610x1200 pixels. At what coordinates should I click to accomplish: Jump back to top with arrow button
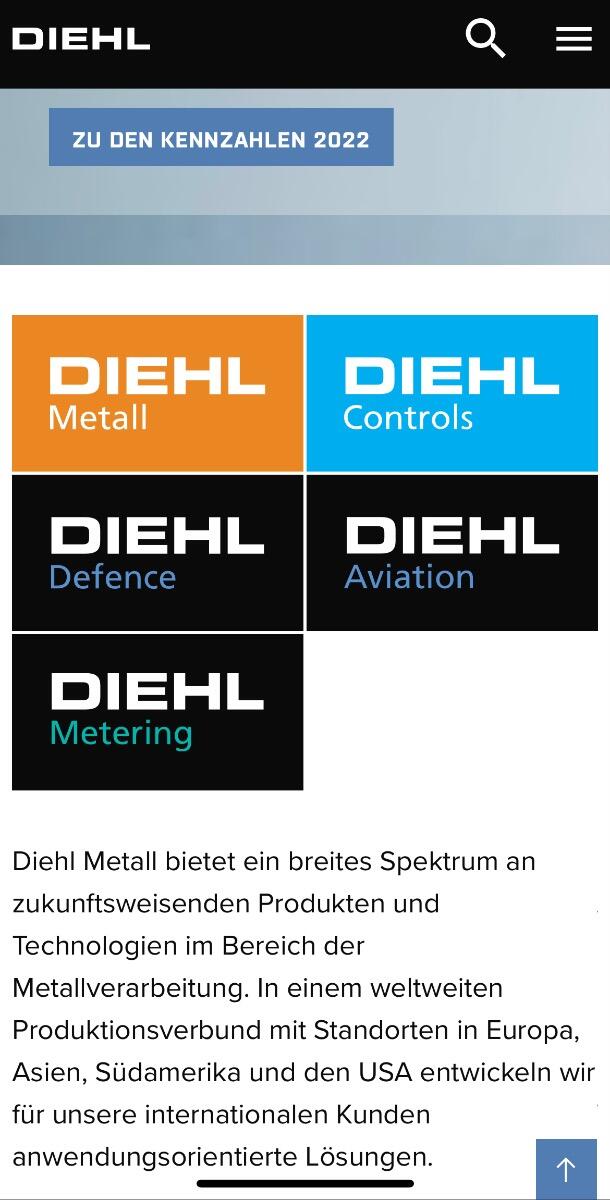point(566,1168)
